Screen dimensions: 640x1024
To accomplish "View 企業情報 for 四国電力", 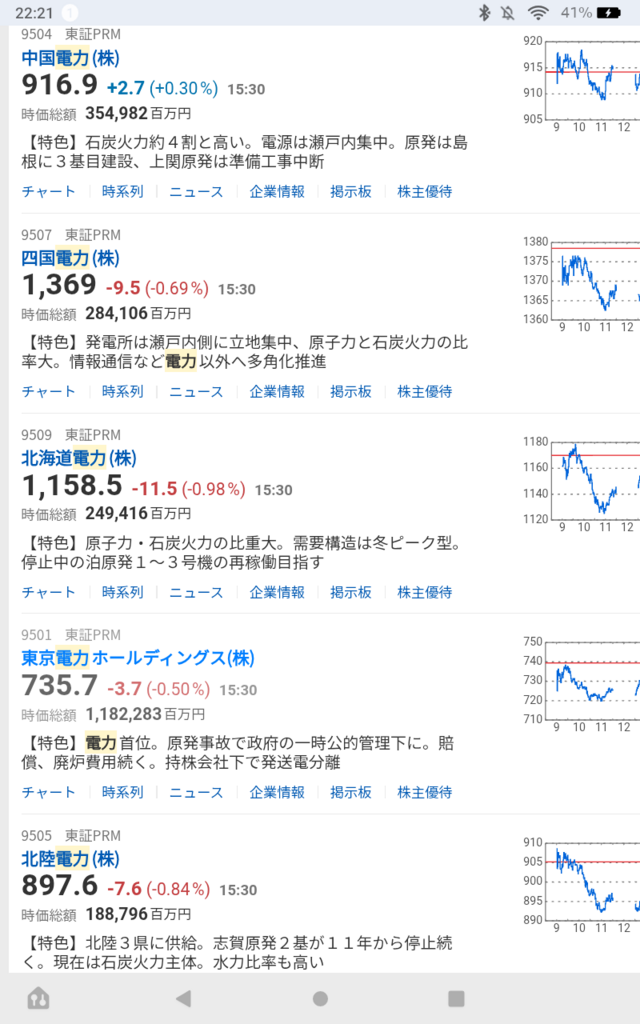I will click(x=277, y=392).
